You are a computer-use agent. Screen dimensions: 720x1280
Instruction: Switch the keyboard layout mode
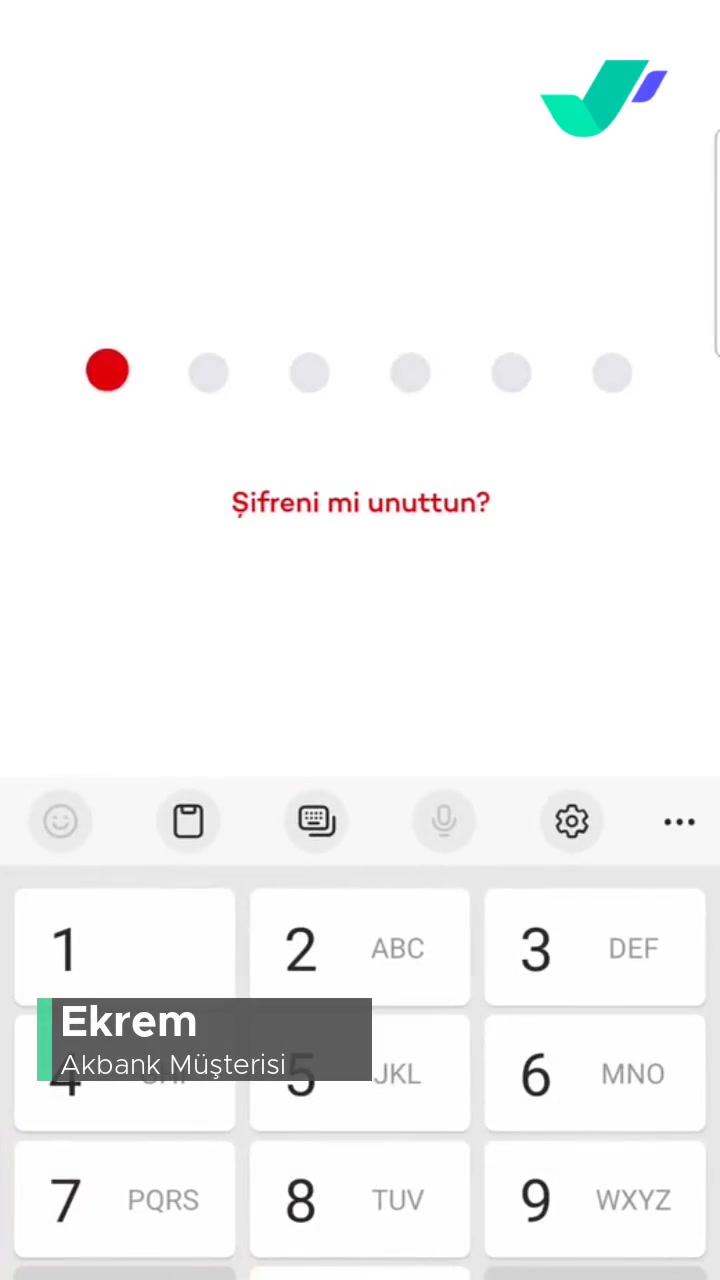316,821
